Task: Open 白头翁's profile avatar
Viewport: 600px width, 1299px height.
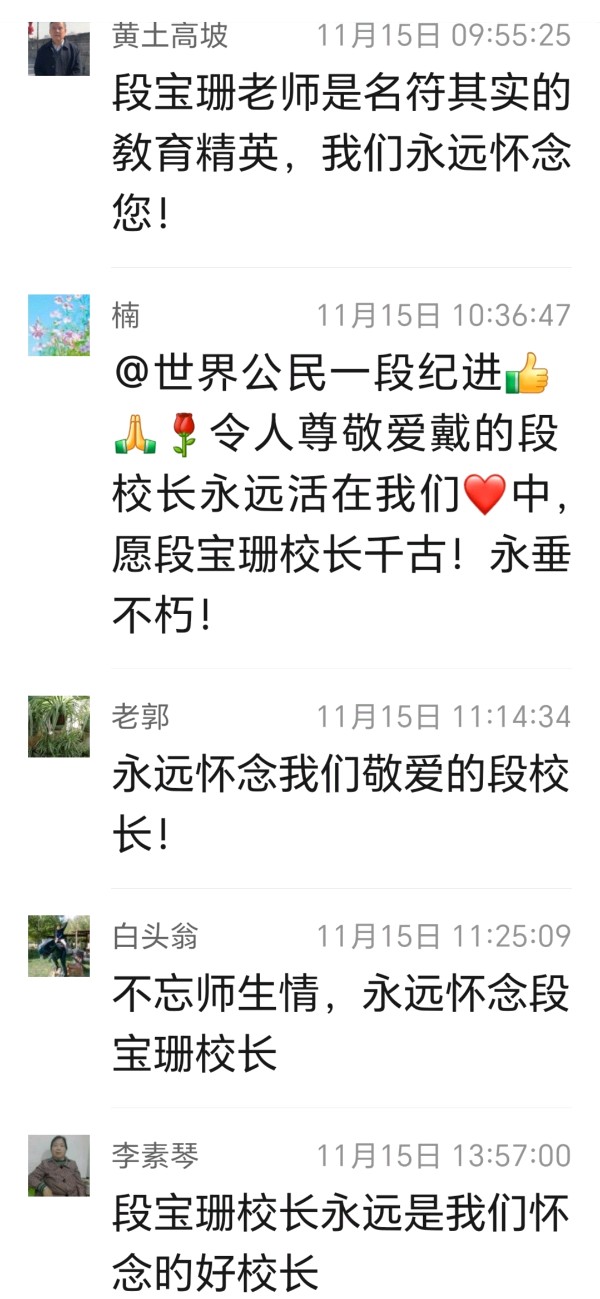Action: (58, 946)
